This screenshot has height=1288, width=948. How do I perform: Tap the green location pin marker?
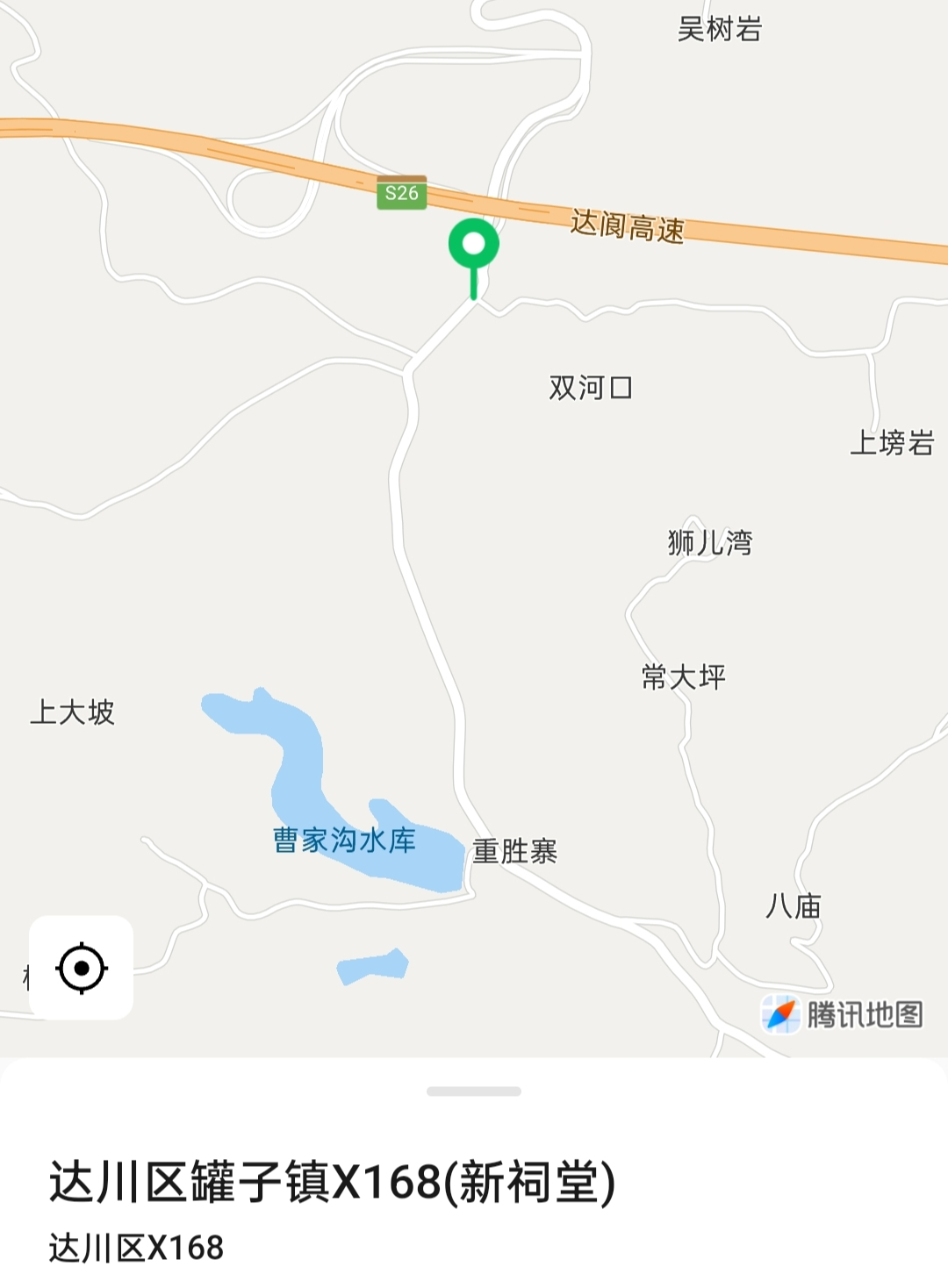point(474,246)
